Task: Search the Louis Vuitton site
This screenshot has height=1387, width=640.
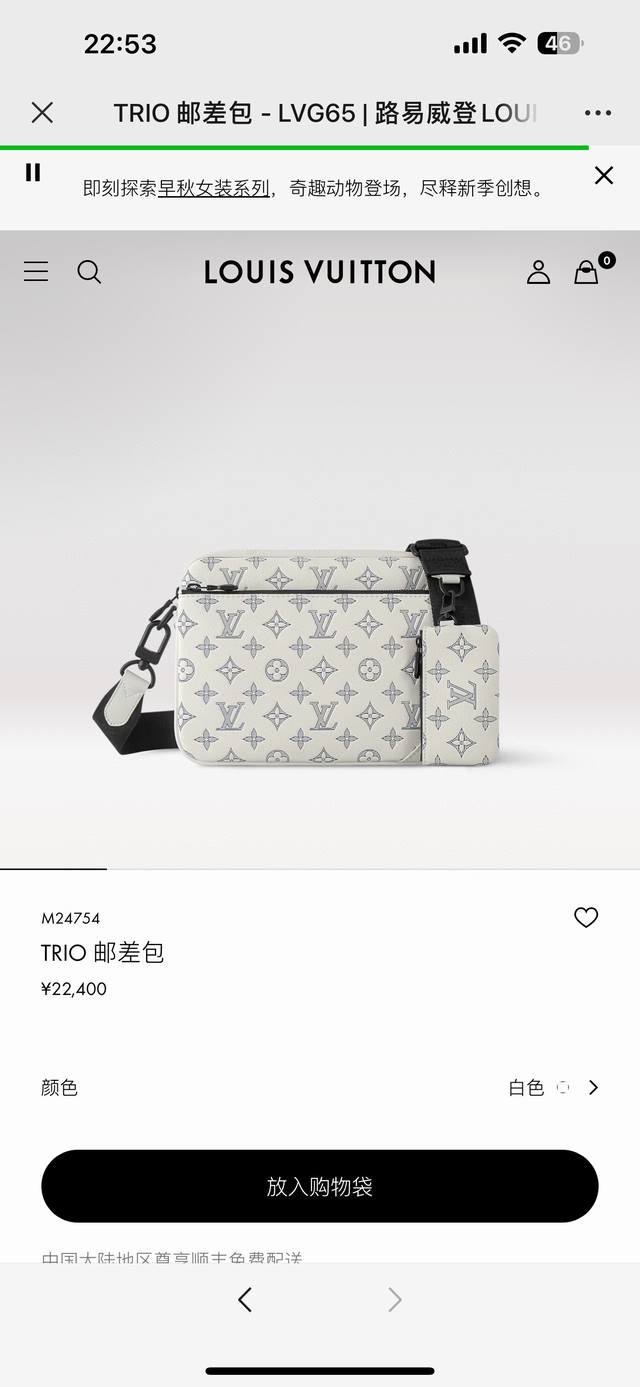Action: [x=89, y=272]
